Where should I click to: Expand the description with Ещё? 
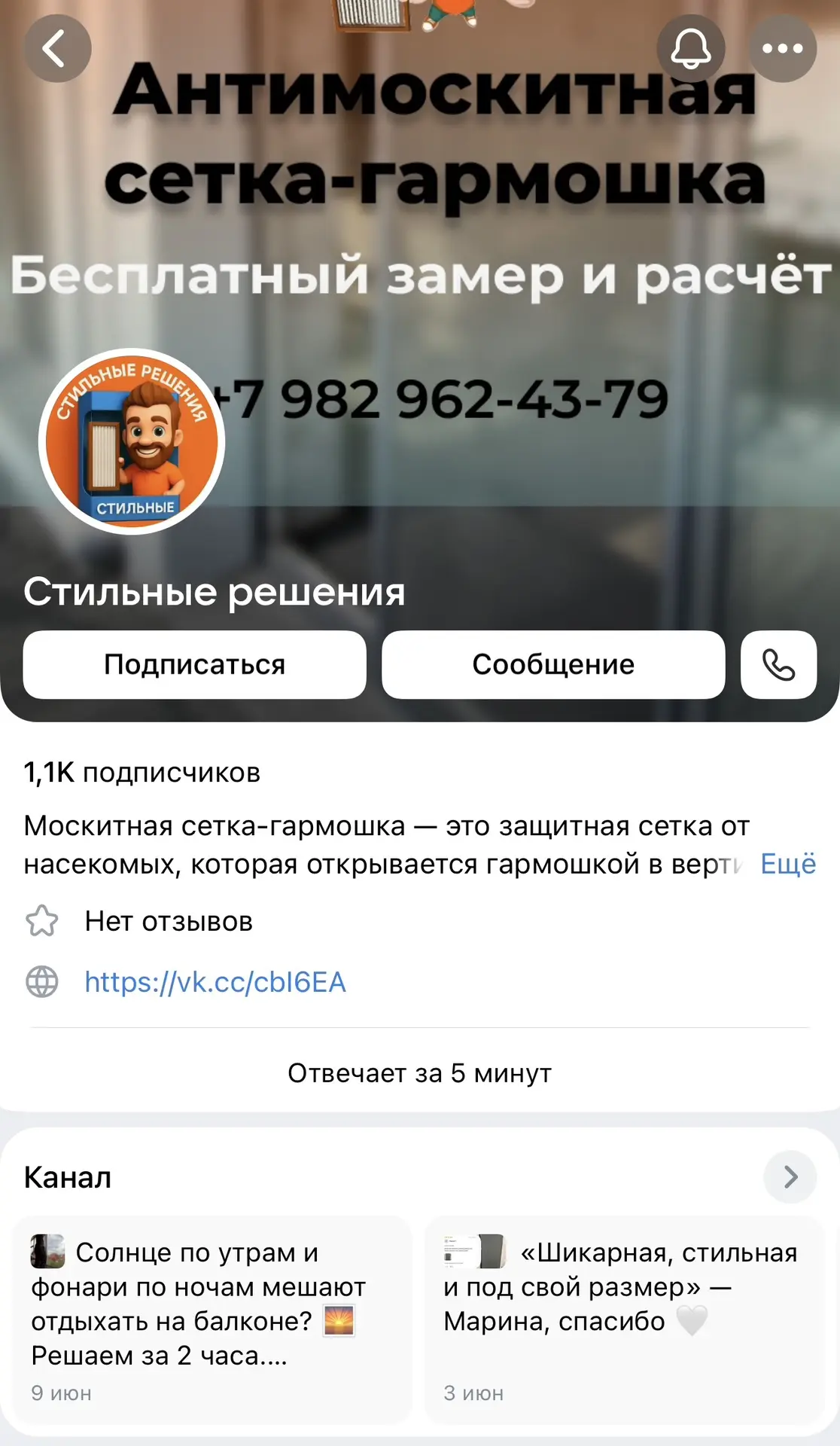788,864
